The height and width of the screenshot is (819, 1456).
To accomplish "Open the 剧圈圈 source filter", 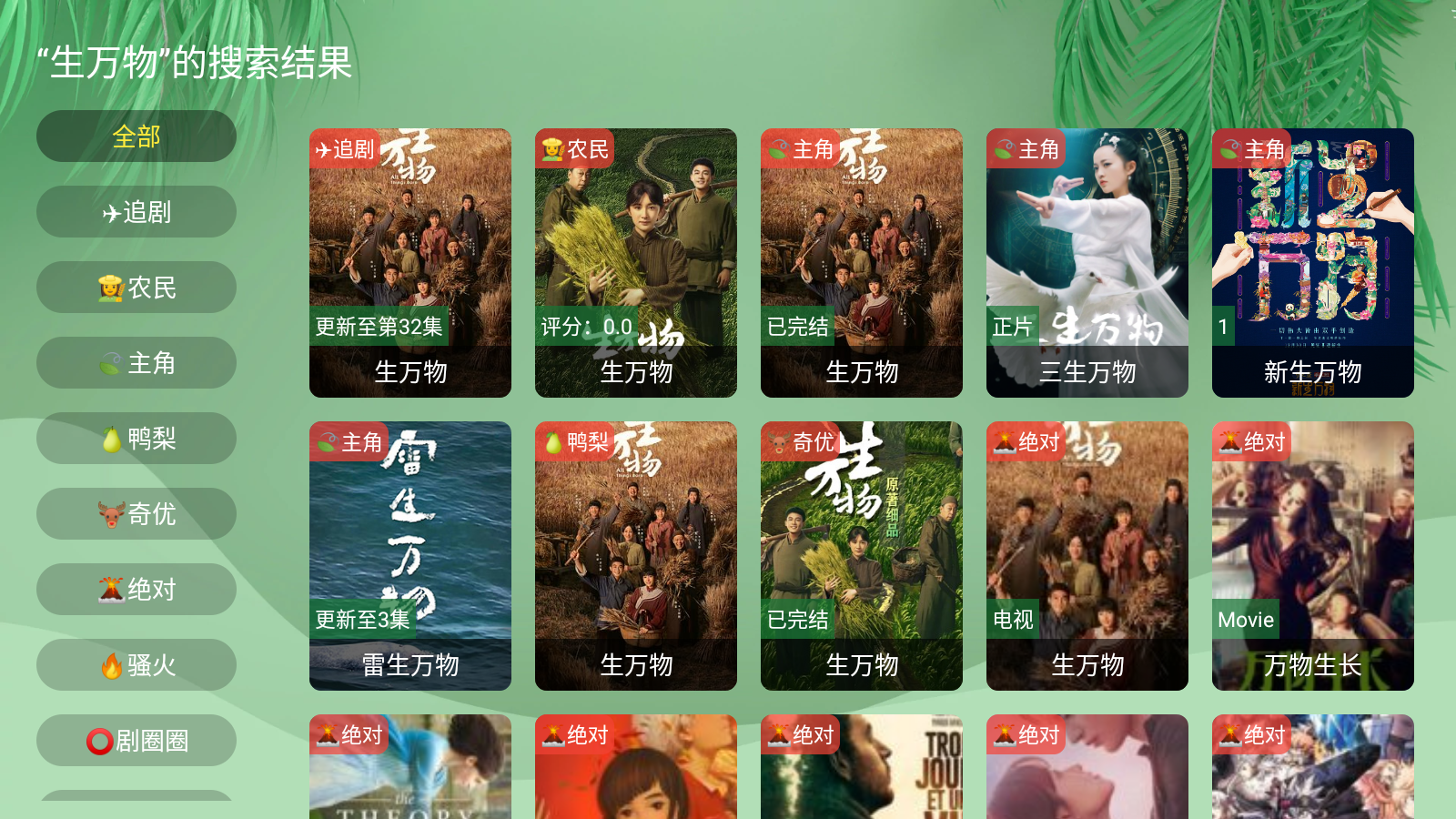I will [x=136, y=741].
